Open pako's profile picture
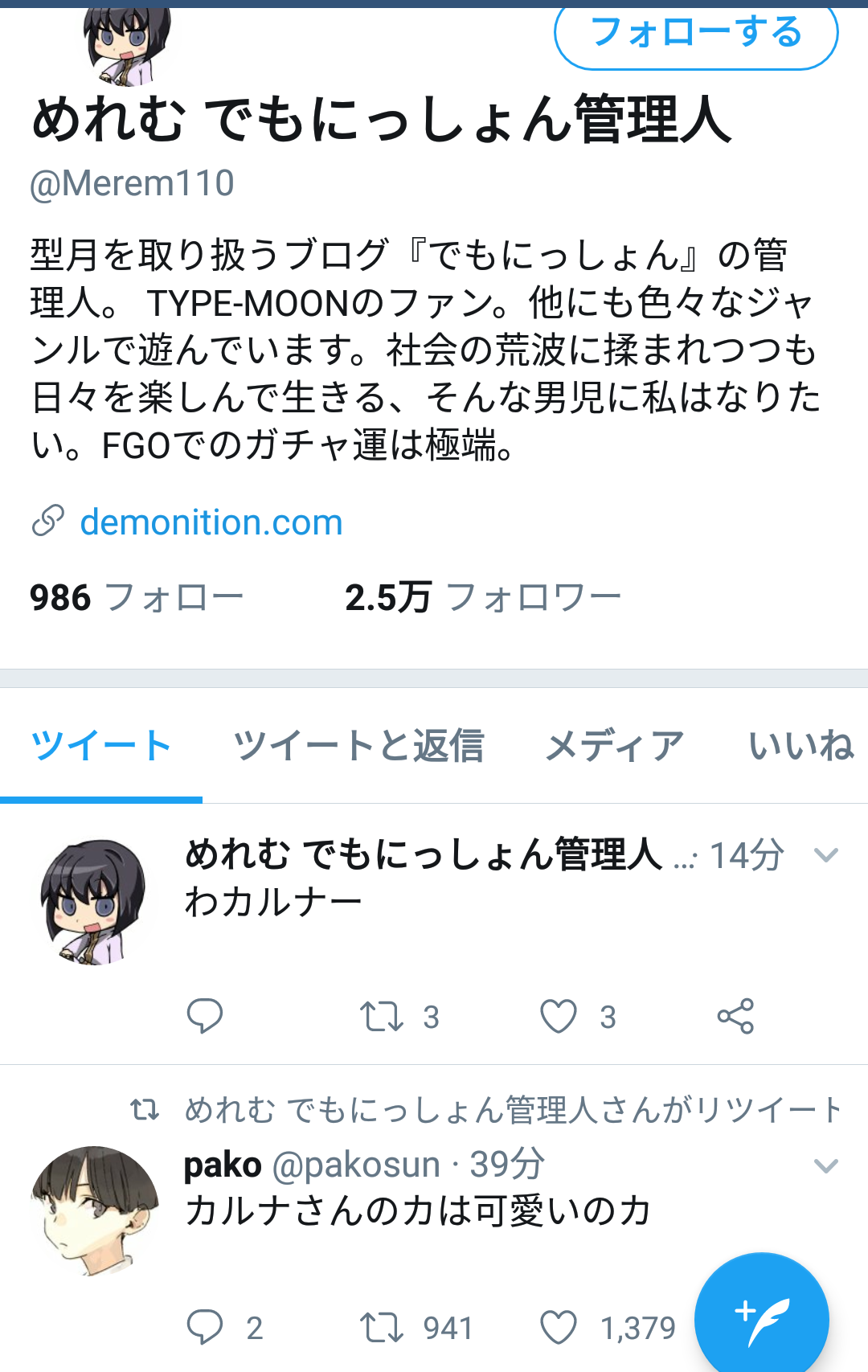The image size is (868, 1372). coord(95,1210)
